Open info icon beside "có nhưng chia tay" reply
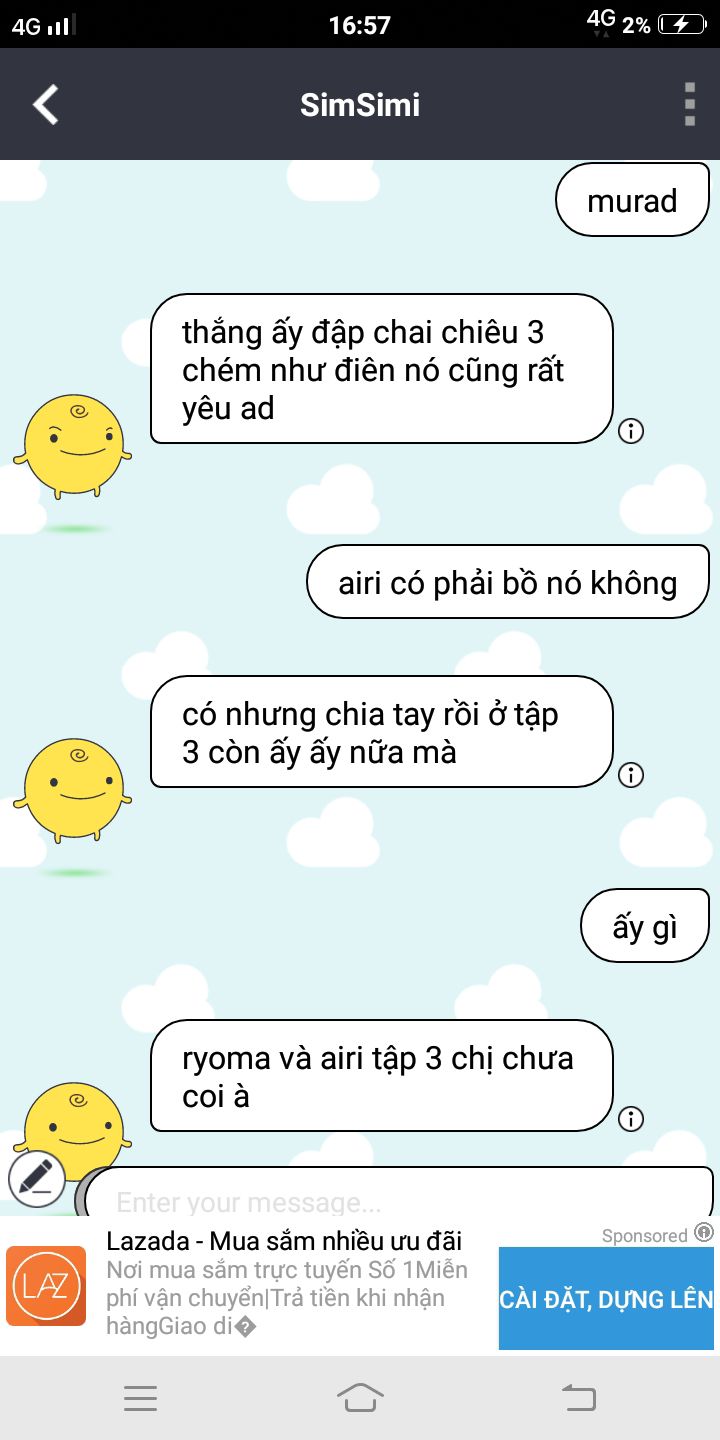 coord(631,775)
